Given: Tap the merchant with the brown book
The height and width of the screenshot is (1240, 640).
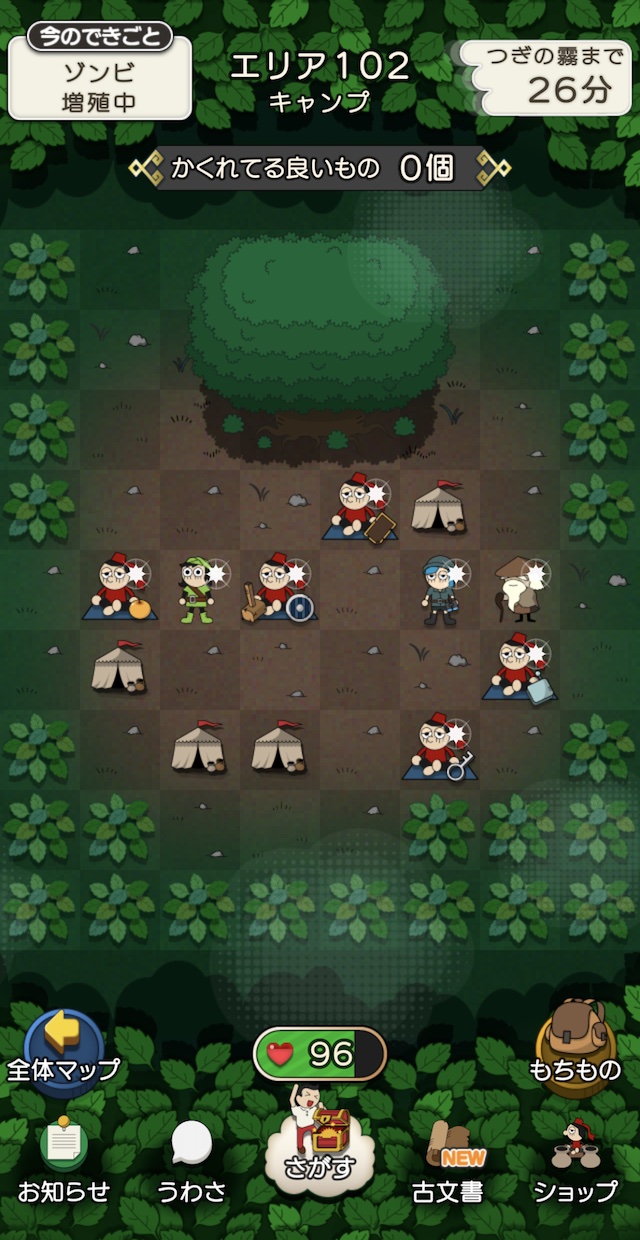Looking at the screenshot, I should click(358, 510).
